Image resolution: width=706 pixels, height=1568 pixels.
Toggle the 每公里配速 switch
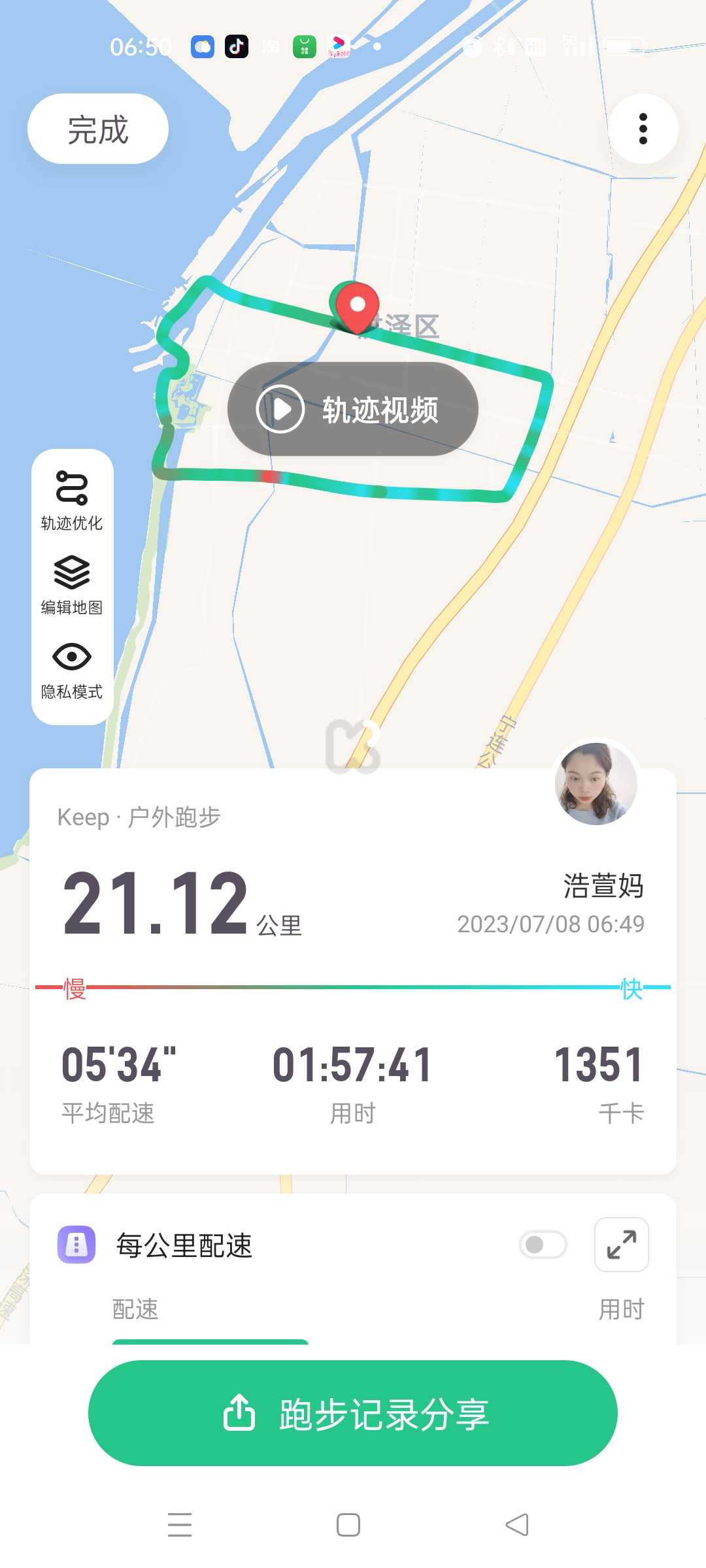[x=543, y=1245]
